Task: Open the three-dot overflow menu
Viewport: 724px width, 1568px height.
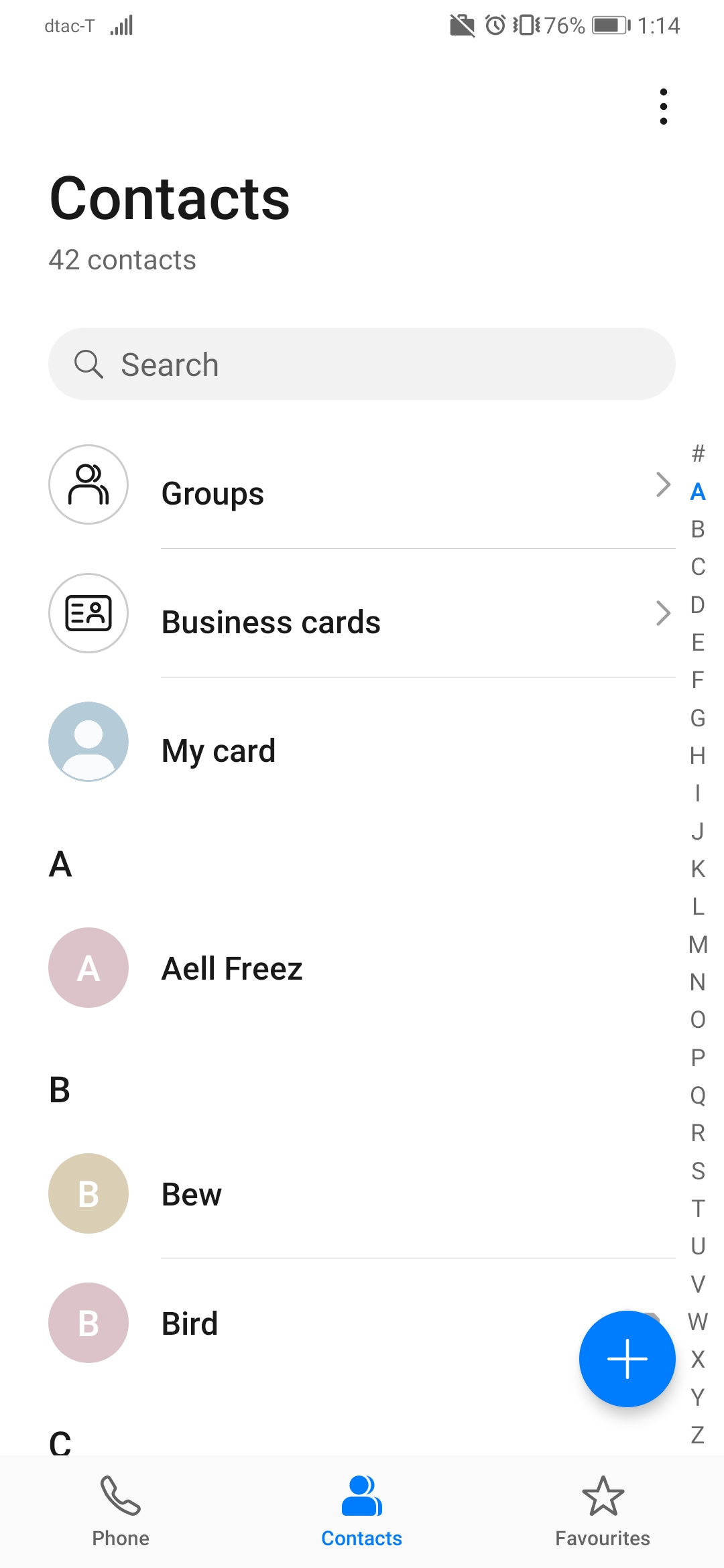Action: [x=663, y=107]
